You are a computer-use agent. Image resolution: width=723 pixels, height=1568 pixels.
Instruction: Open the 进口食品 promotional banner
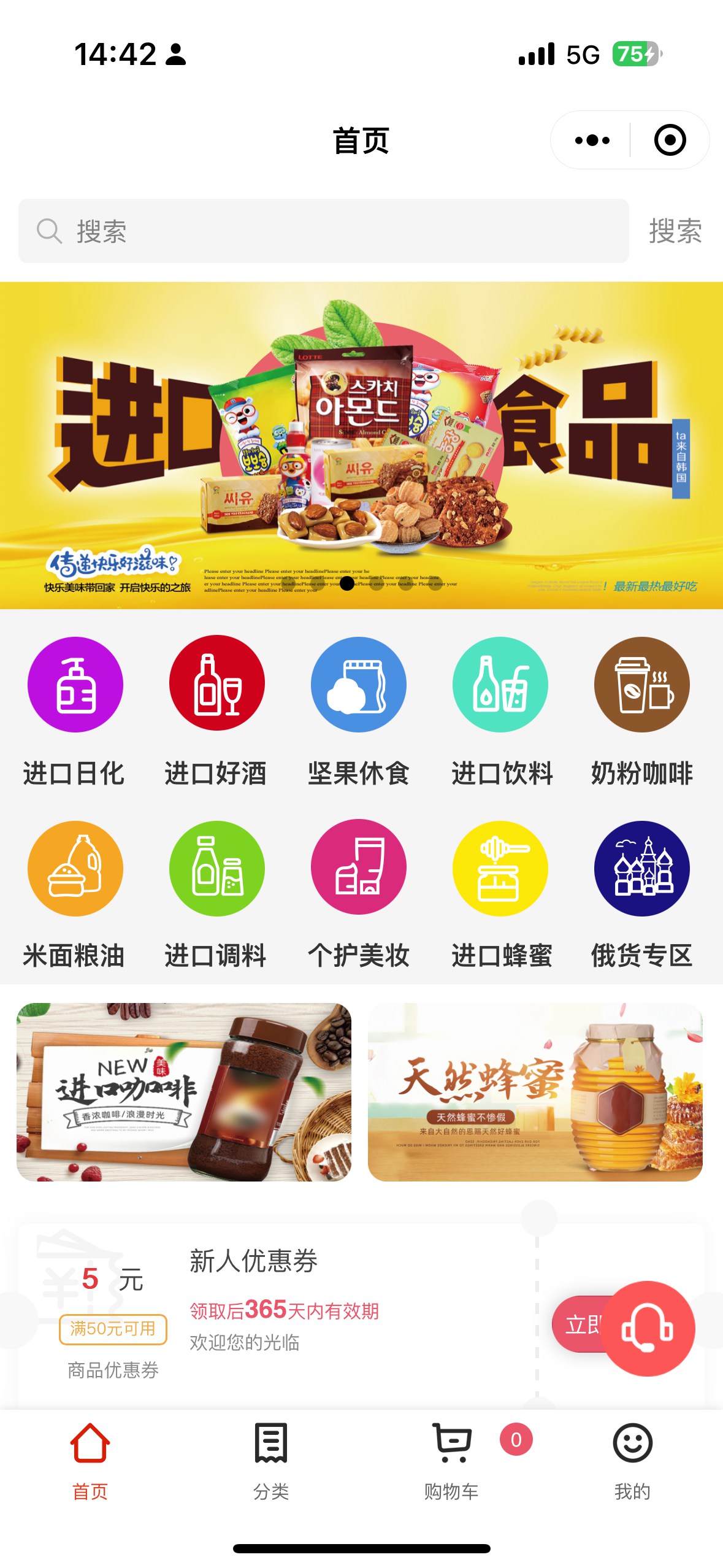click(x=361, y=445)
